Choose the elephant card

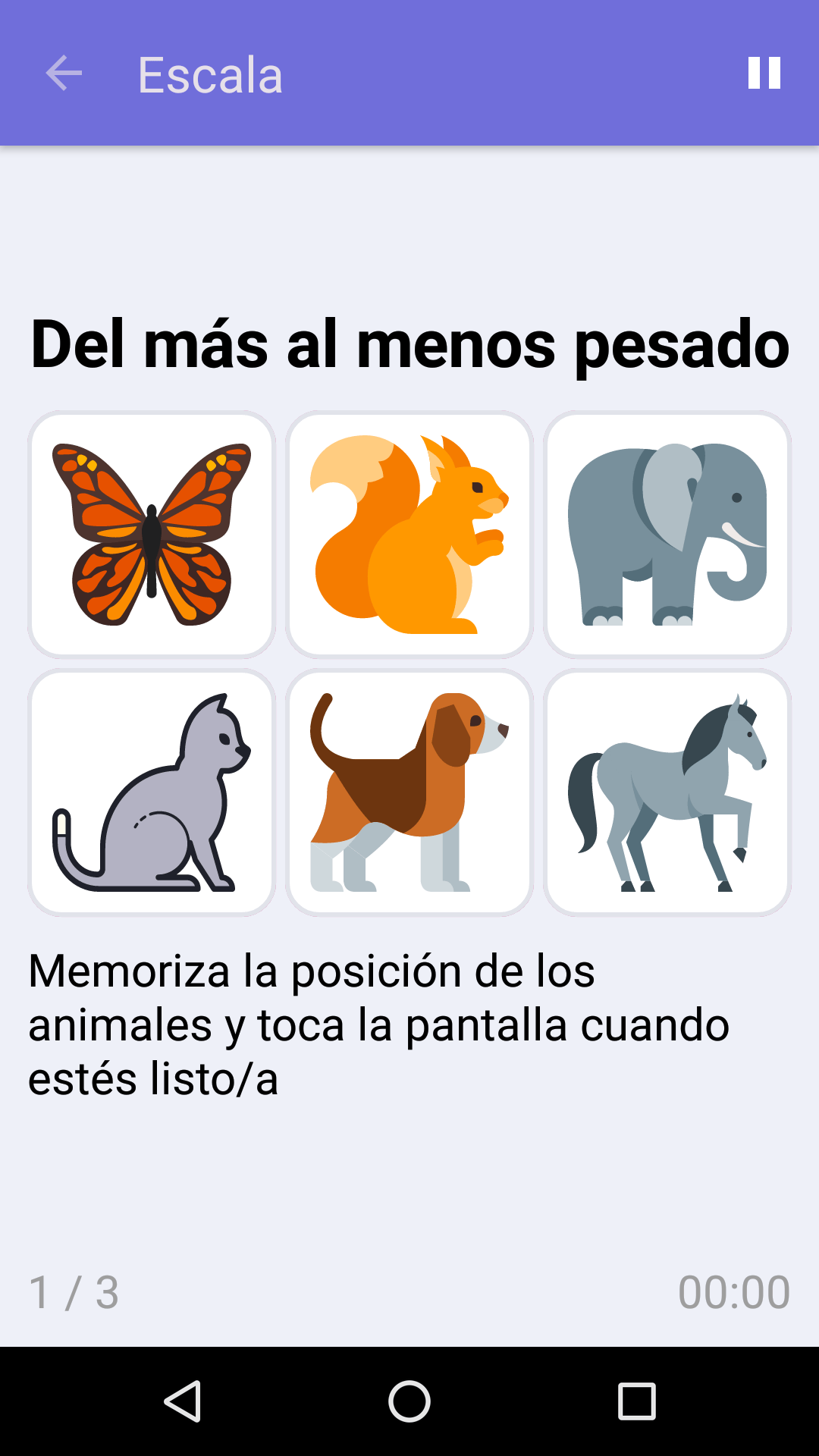click(667, 535)
